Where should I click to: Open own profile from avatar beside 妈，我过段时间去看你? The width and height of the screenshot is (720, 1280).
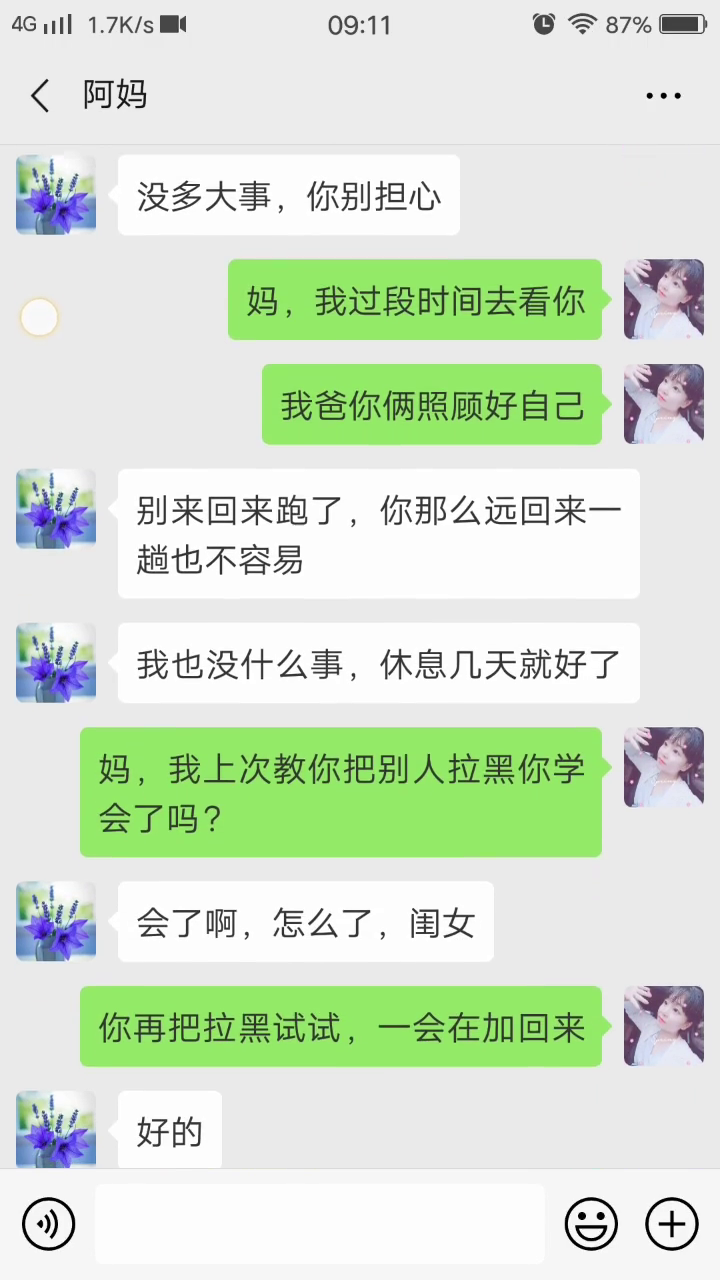[x=663, y=299]
